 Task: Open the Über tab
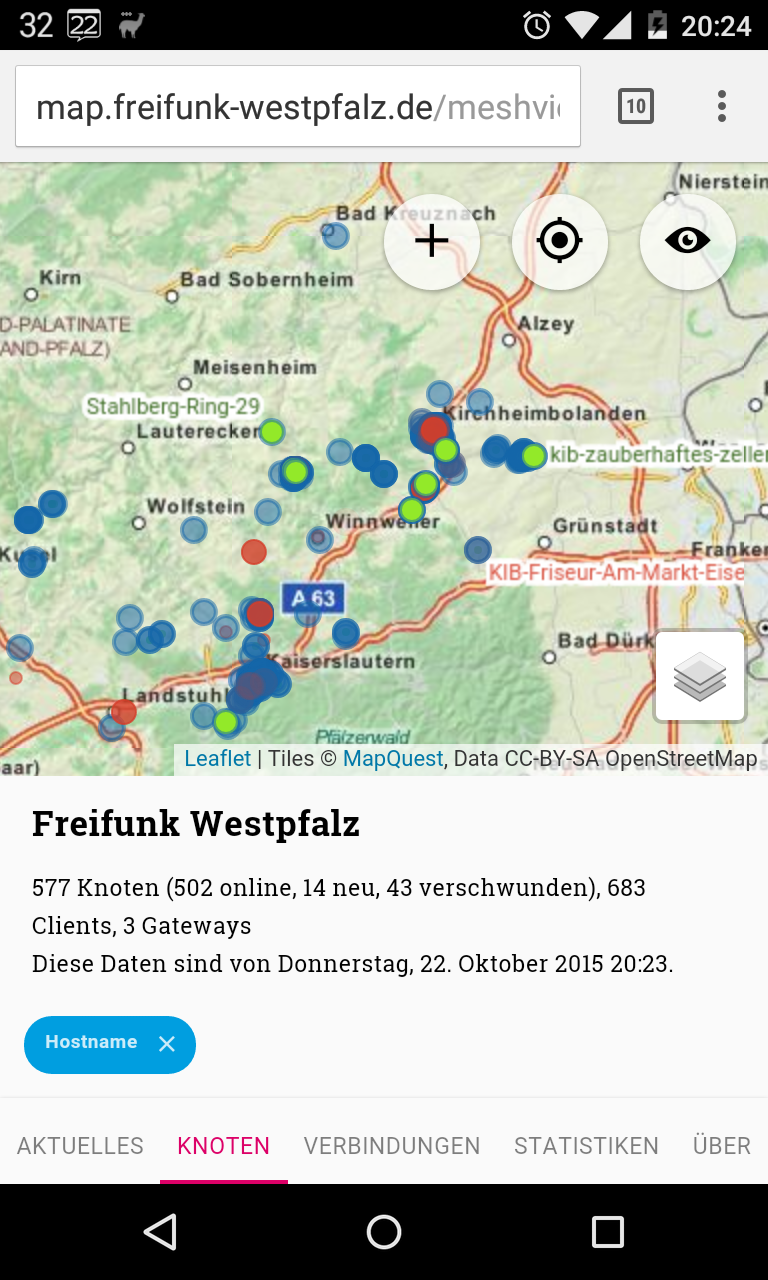[x=722, y=1146]
